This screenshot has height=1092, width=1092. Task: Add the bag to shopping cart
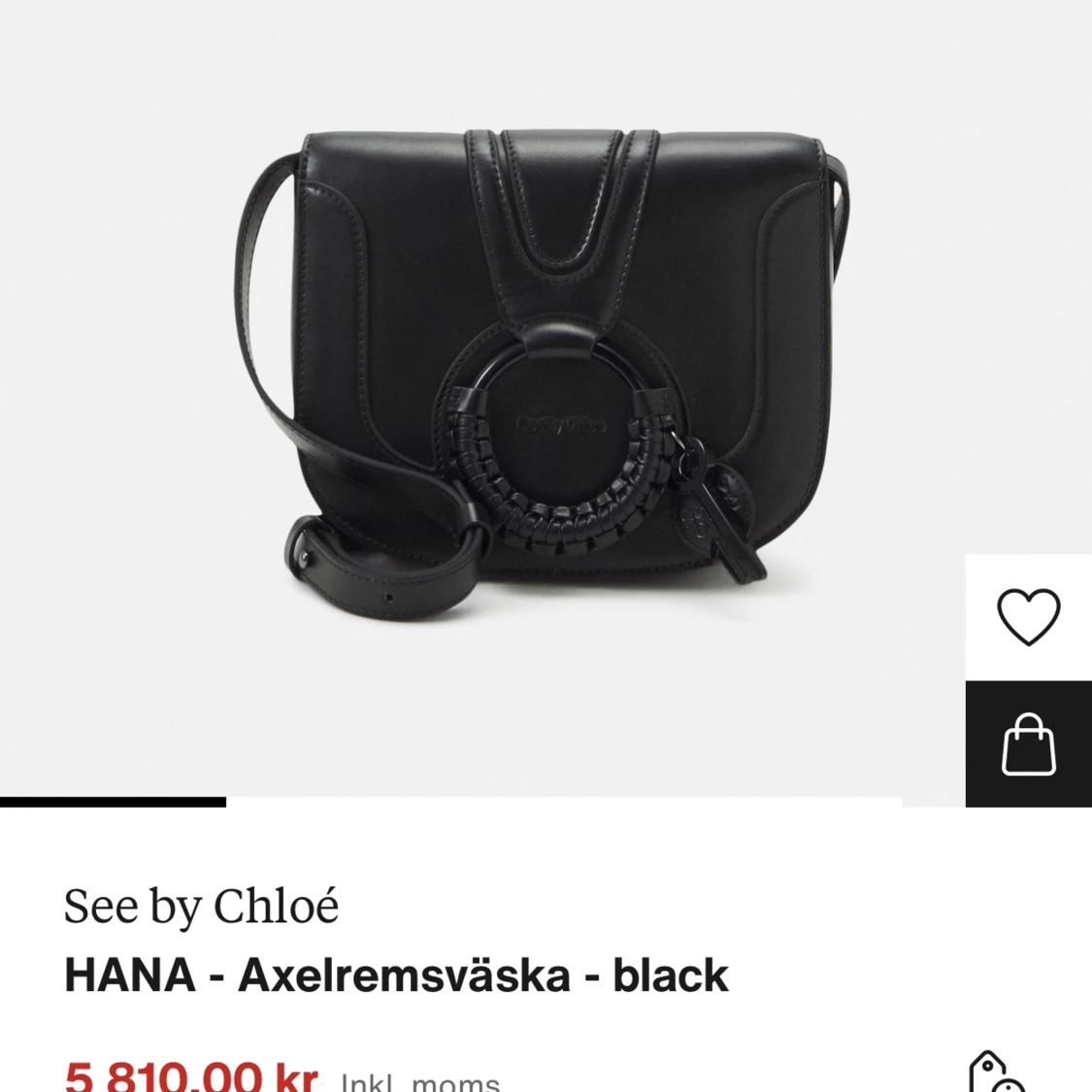point(1028,744)
